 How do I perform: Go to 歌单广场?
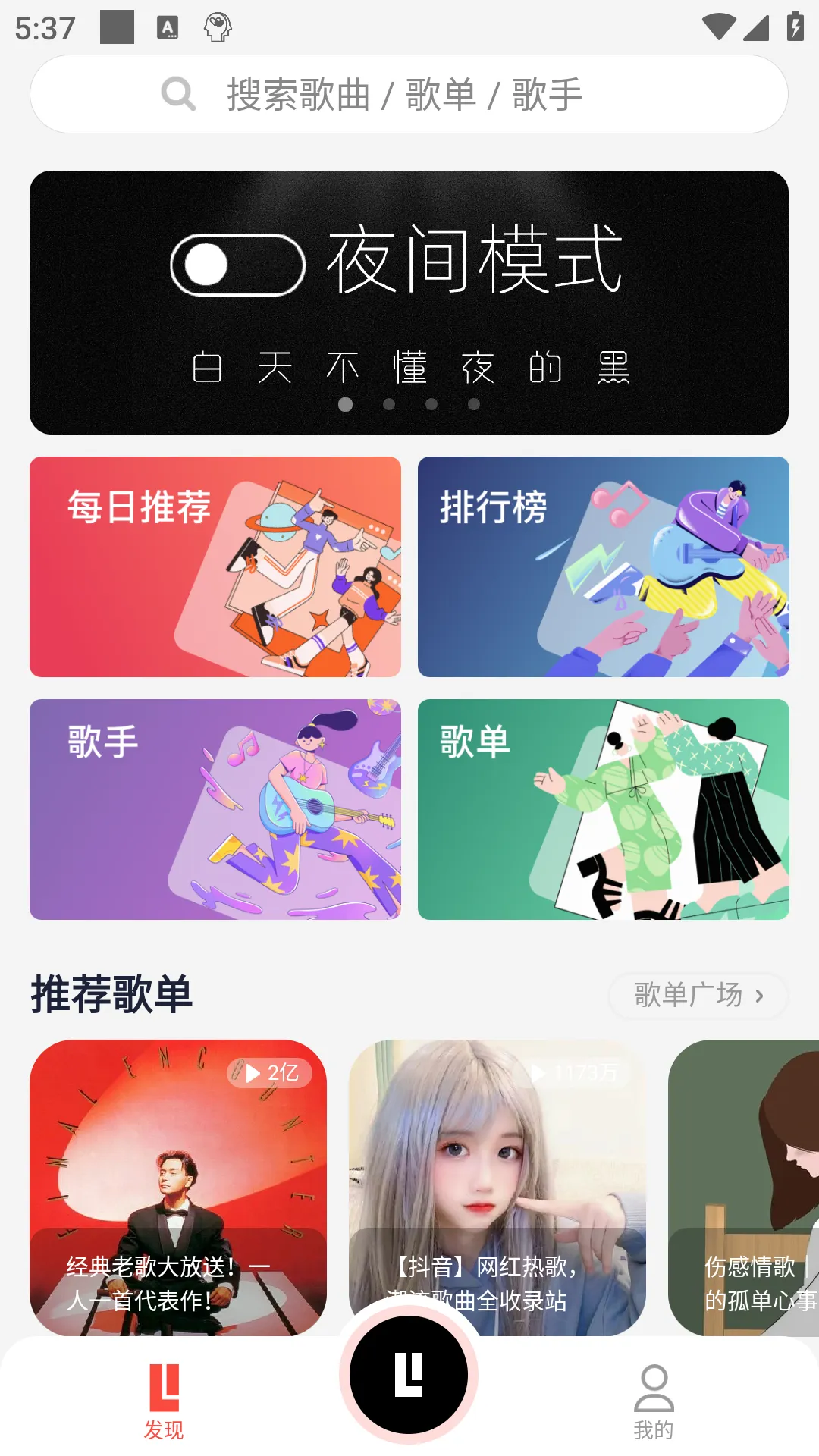(698, 995)
